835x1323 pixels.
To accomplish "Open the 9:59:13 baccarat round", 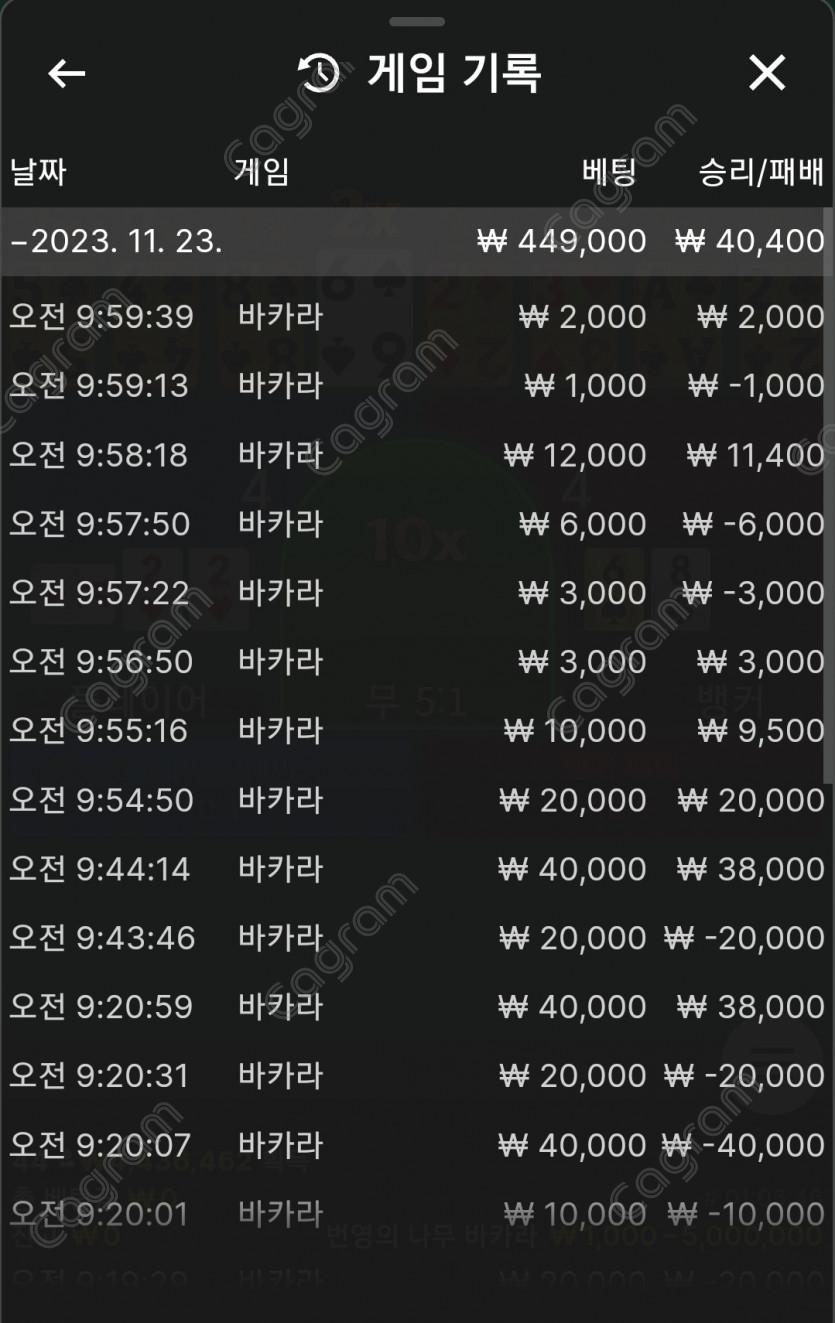I will [x=415, y=386].
